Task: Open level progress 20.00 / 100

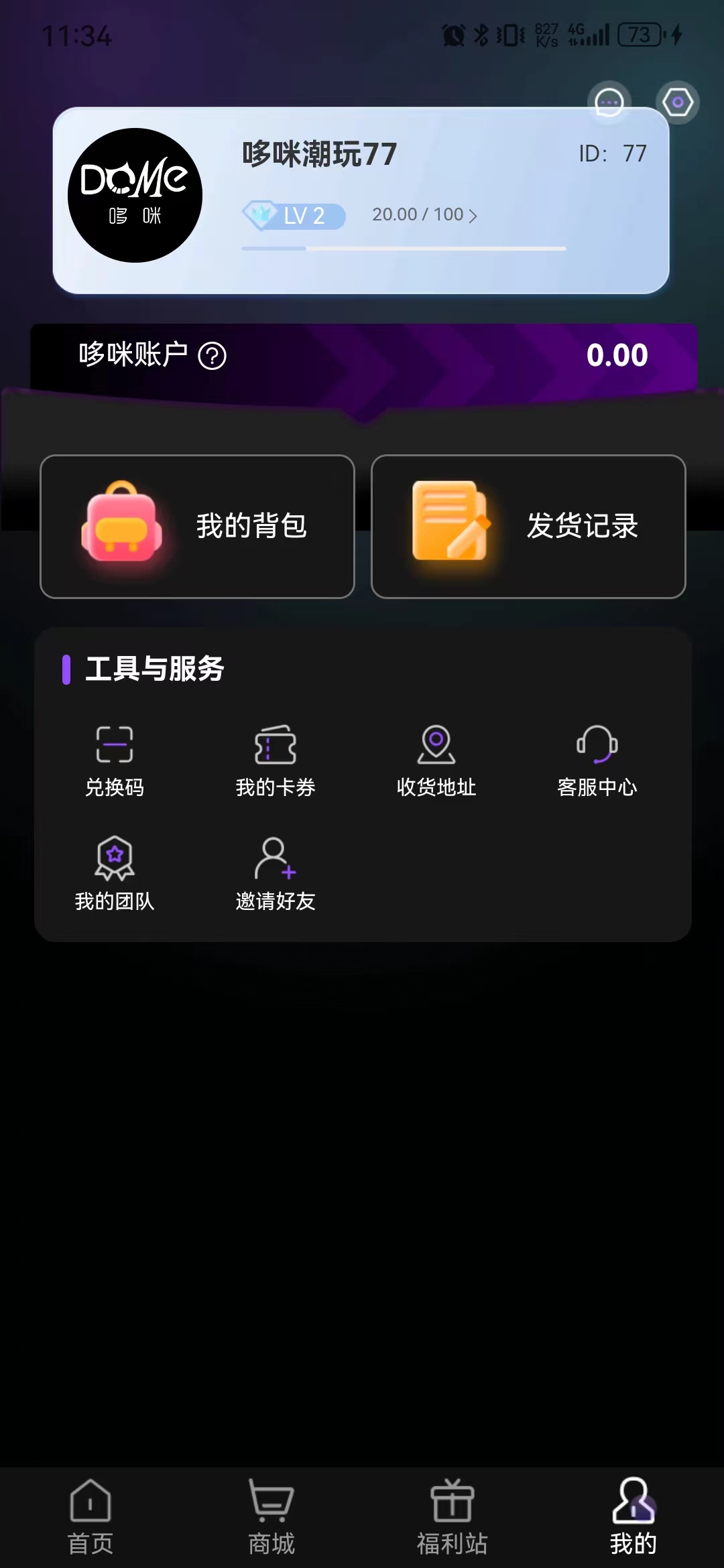Action: click(424, 215)
